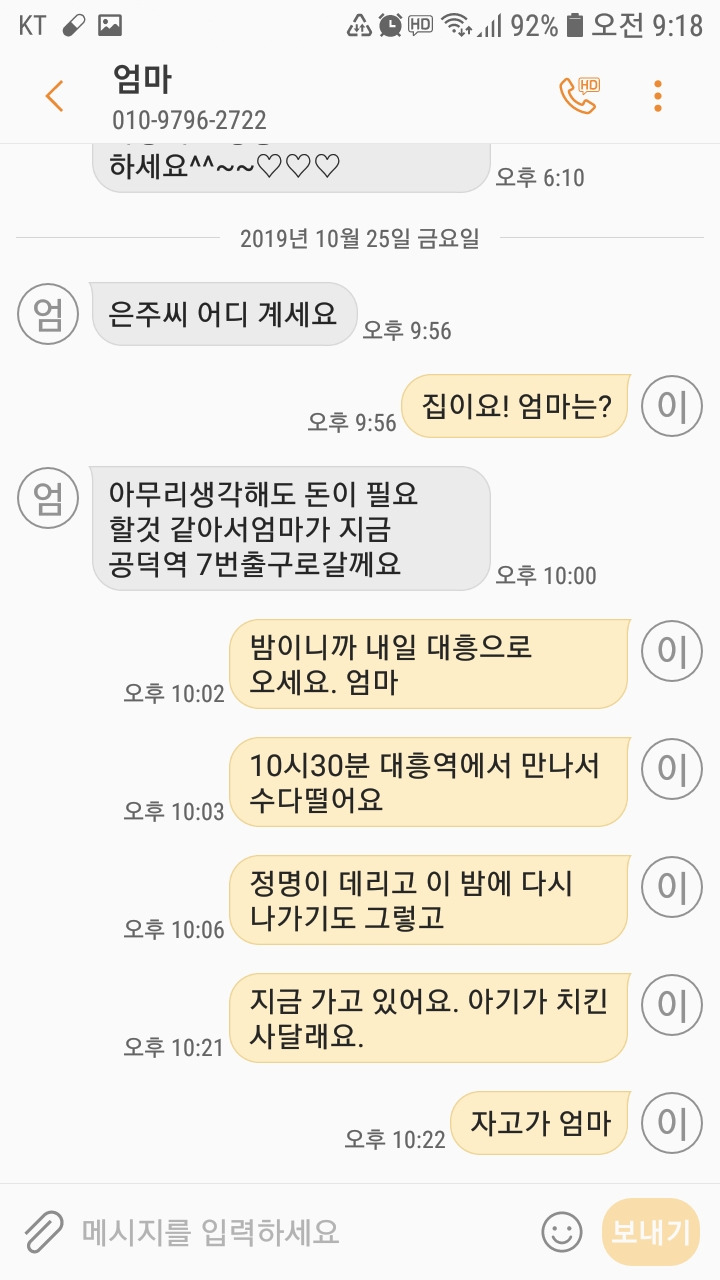
Task: Tap the HD voice call icon
Action: (577, 95)
